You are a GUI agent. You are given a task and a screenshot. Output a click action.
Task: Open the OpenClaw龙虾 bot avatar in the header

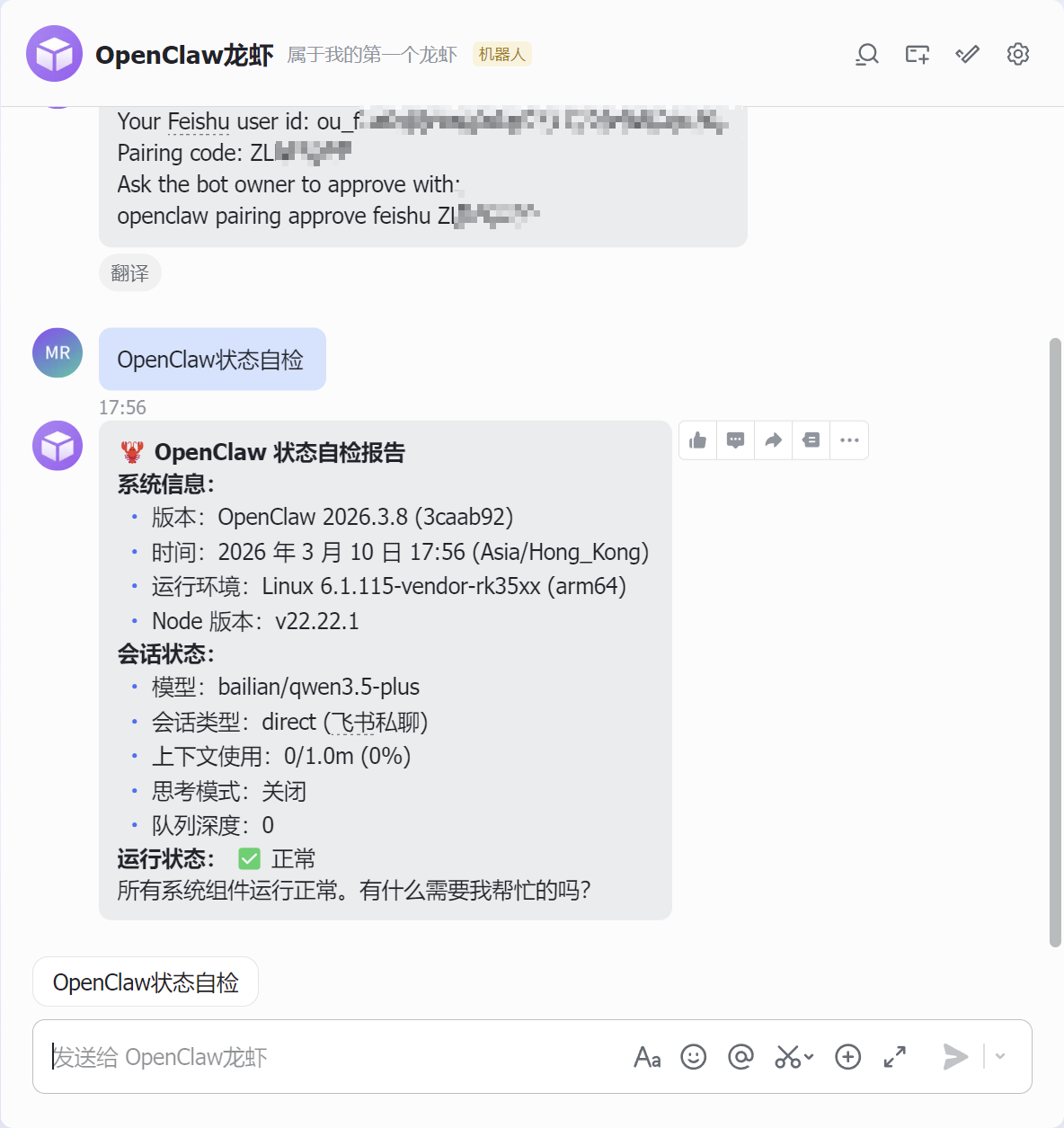(x=54, y=55)
